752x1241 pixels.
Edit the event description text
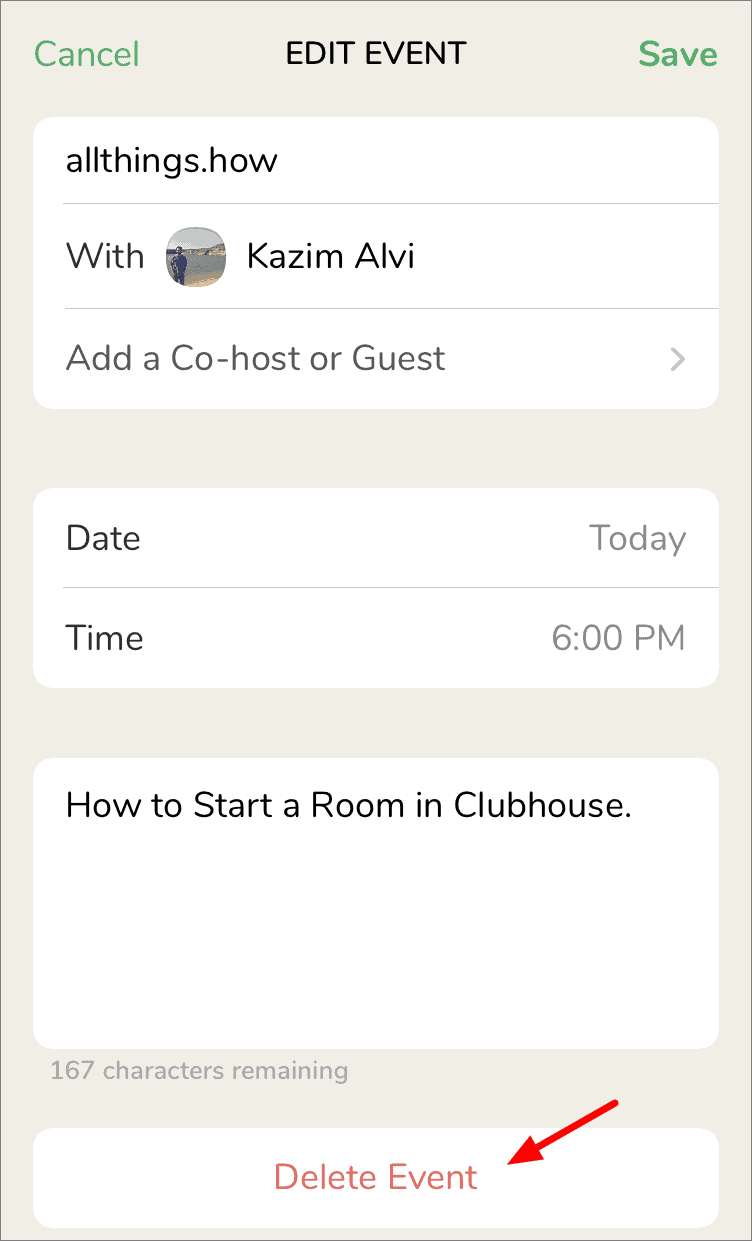(x=376, y=903)
